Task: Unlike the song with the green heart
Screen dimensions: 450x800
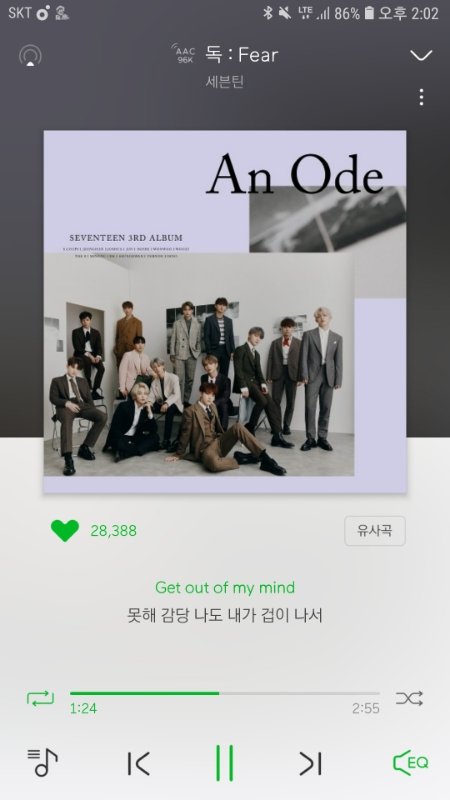Action: click(x=65, y=531)
